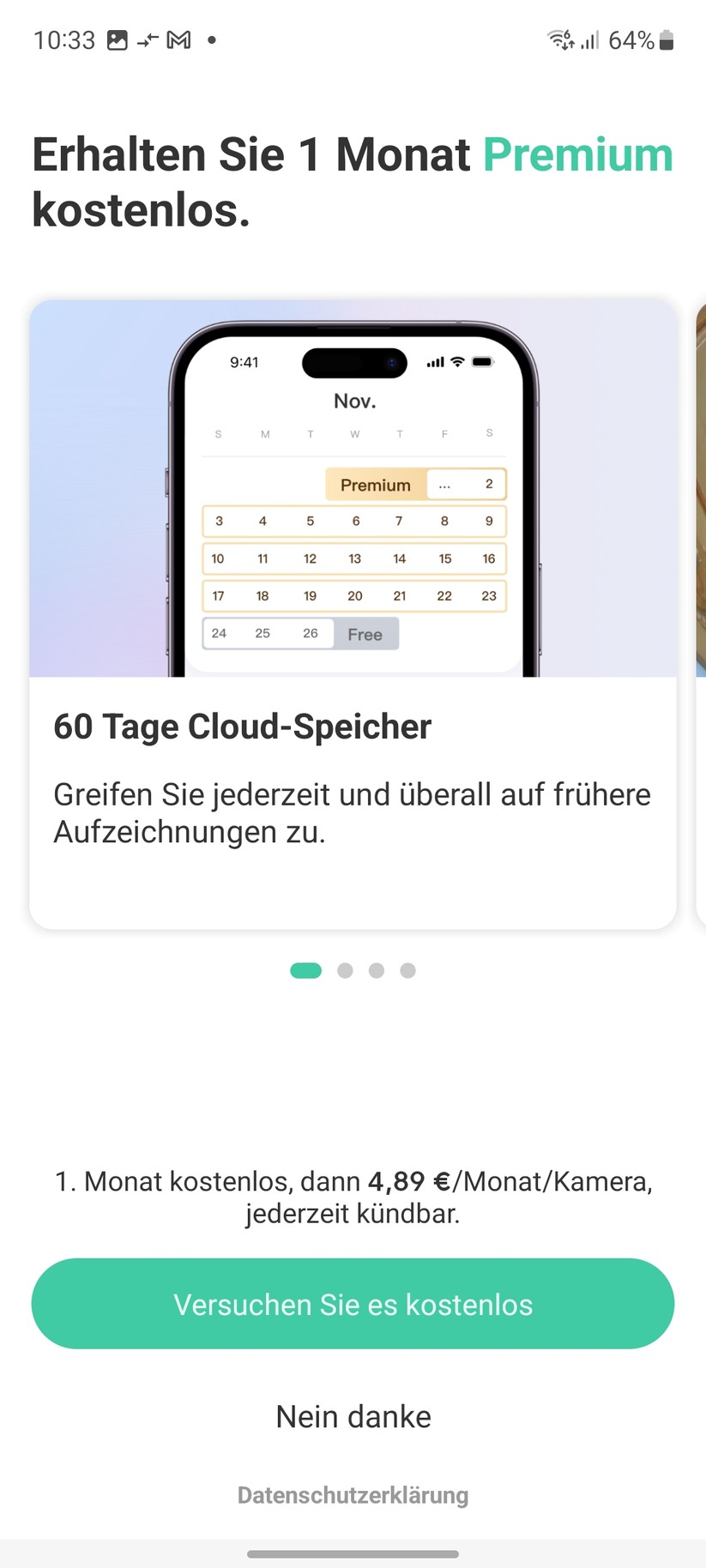Tap the cellular signal strength icon

point(588,39)
